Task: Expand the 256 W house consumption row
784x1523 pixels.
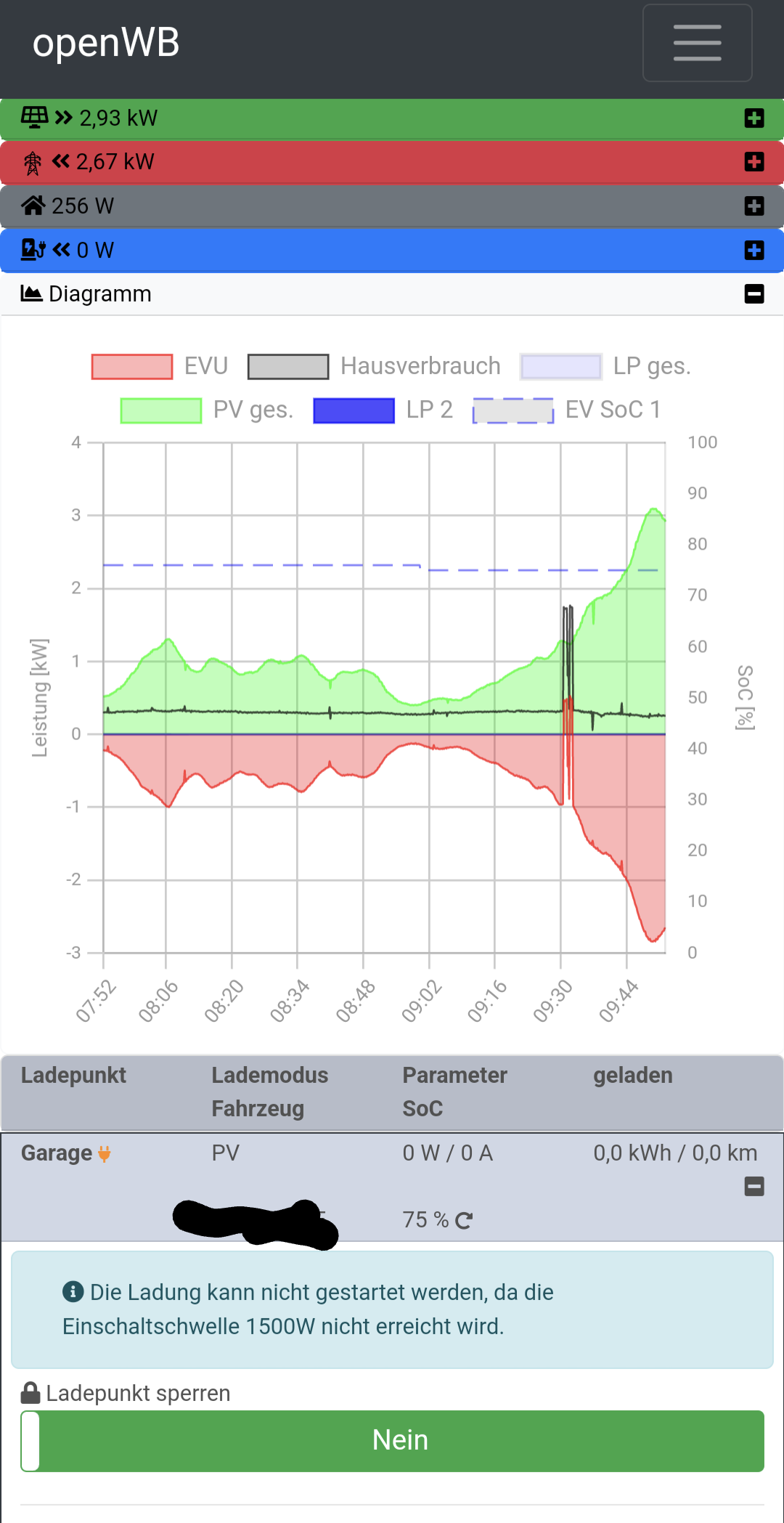Action: tap(754, 206)
